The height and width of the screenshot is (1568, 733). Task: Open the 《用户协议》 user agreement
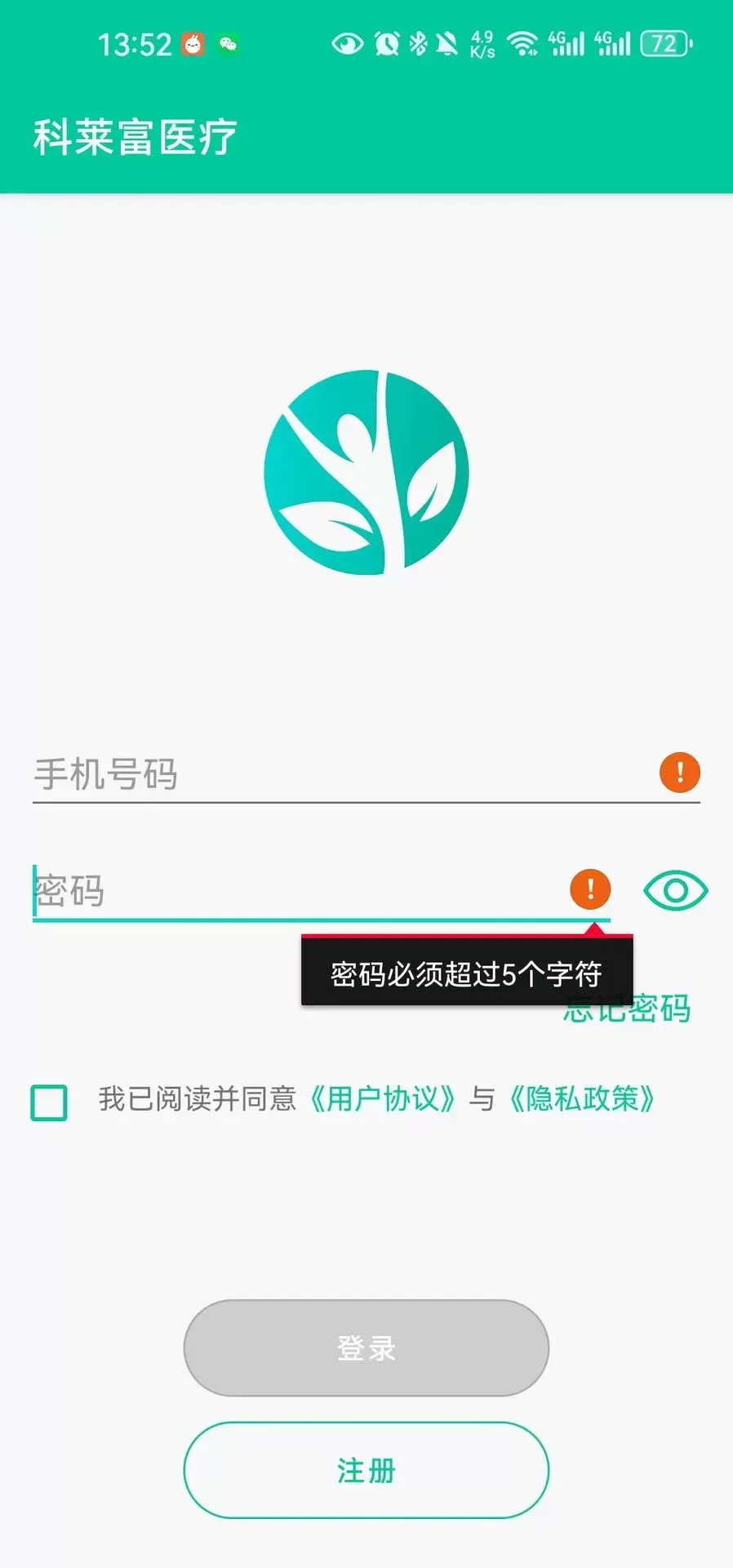382,1099
